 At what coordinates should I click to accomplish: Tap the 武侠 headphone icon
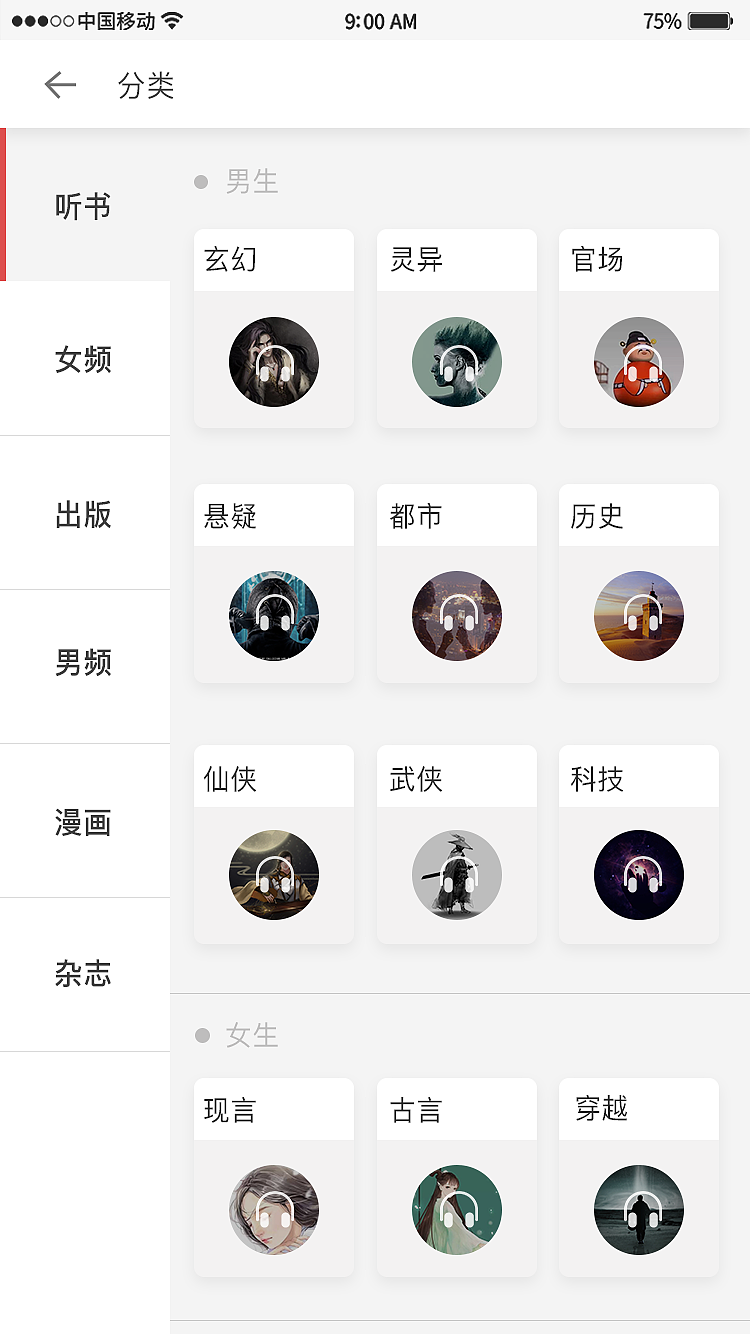pos(457,875)
